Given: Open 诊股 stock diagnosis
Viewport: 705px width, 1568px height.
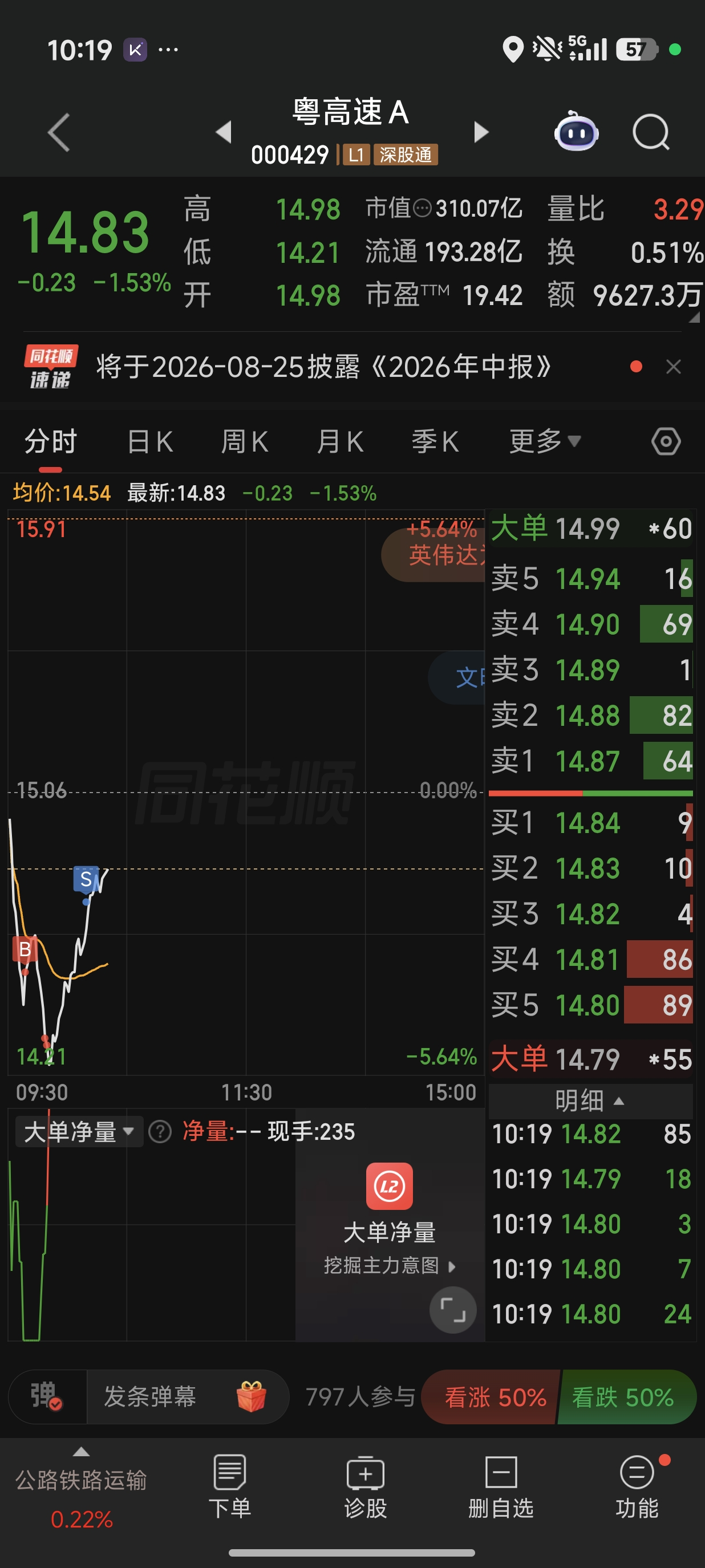Looking at the screenshot, I should pos(365,1486).
